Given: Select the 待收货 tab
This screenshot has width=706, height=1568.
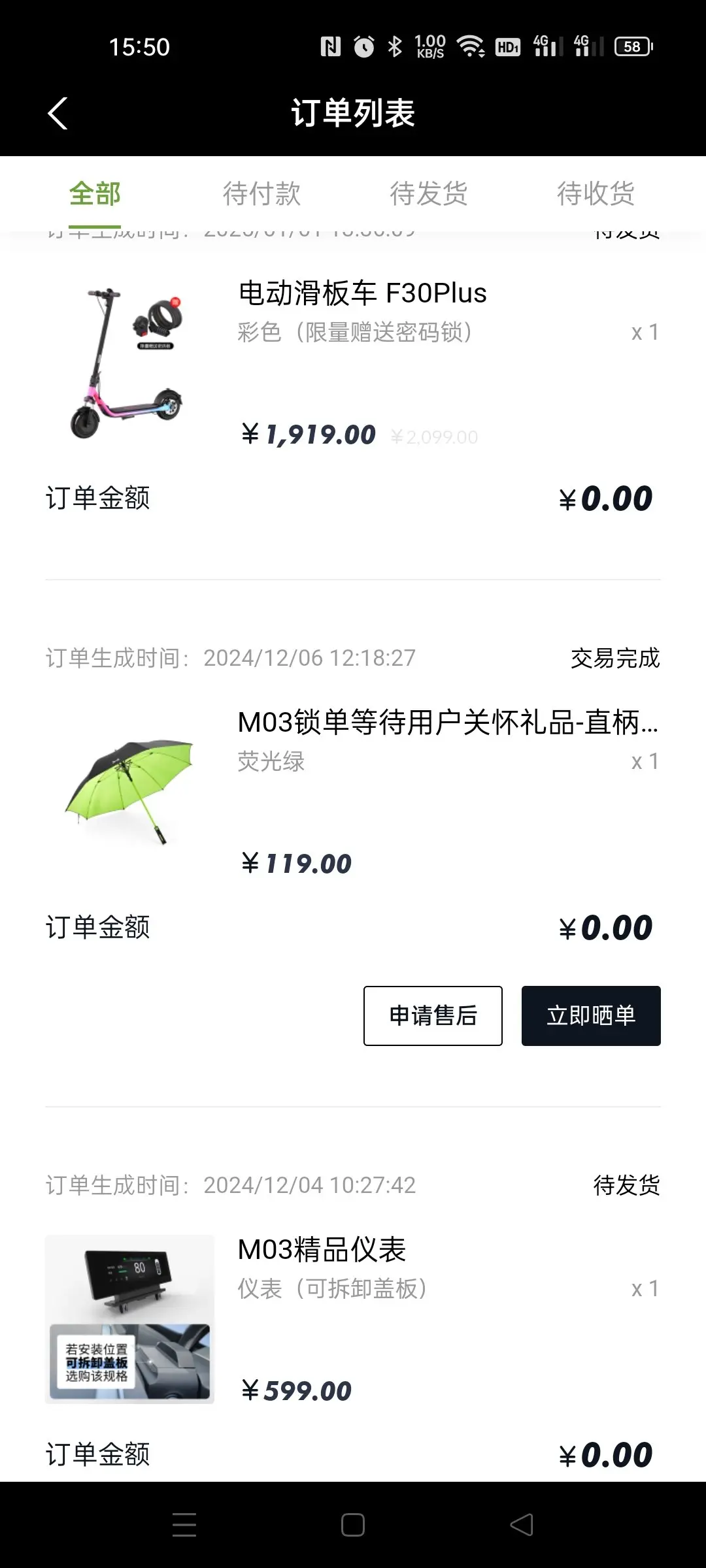Looking at the screenshot, I should point(596,194).
